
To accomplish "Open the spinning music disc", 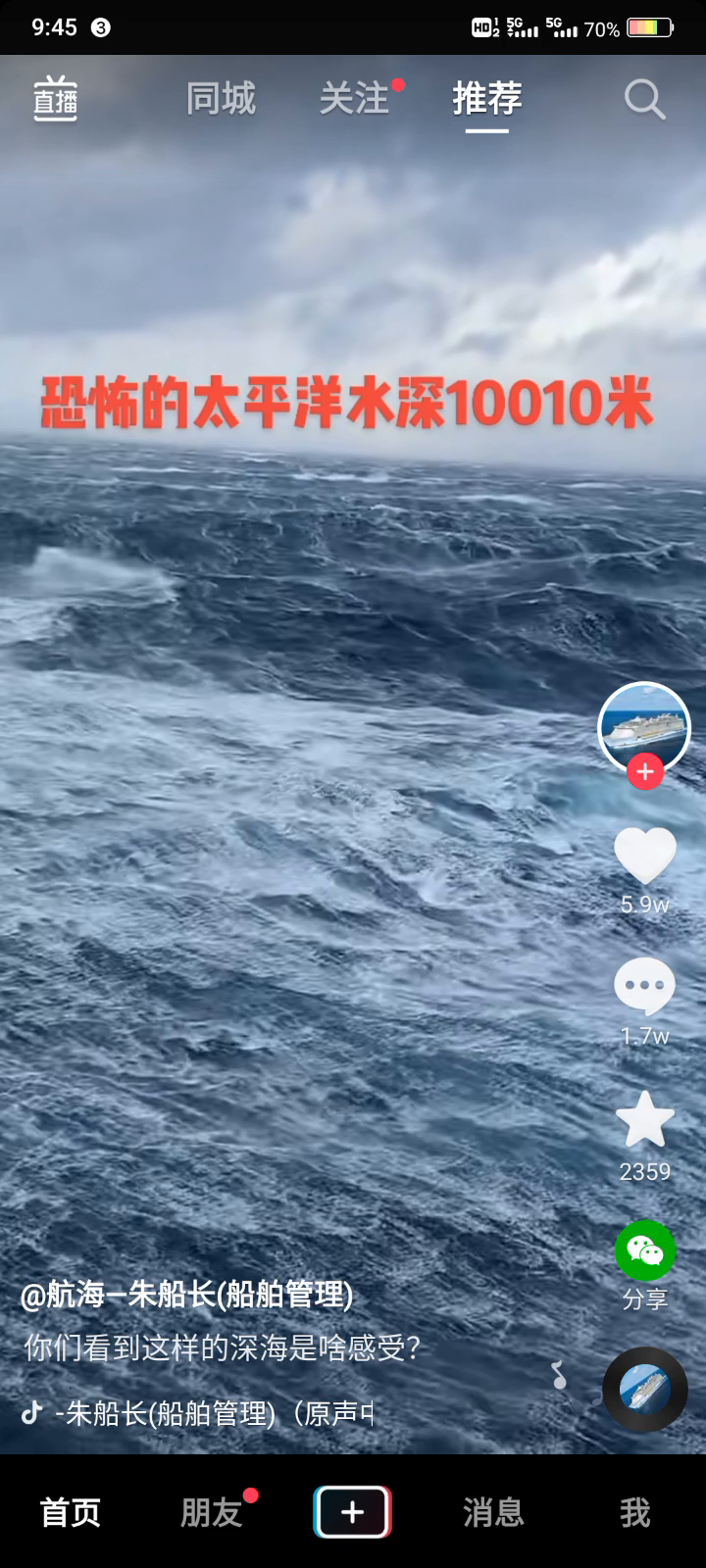I will pos(644,1389).
